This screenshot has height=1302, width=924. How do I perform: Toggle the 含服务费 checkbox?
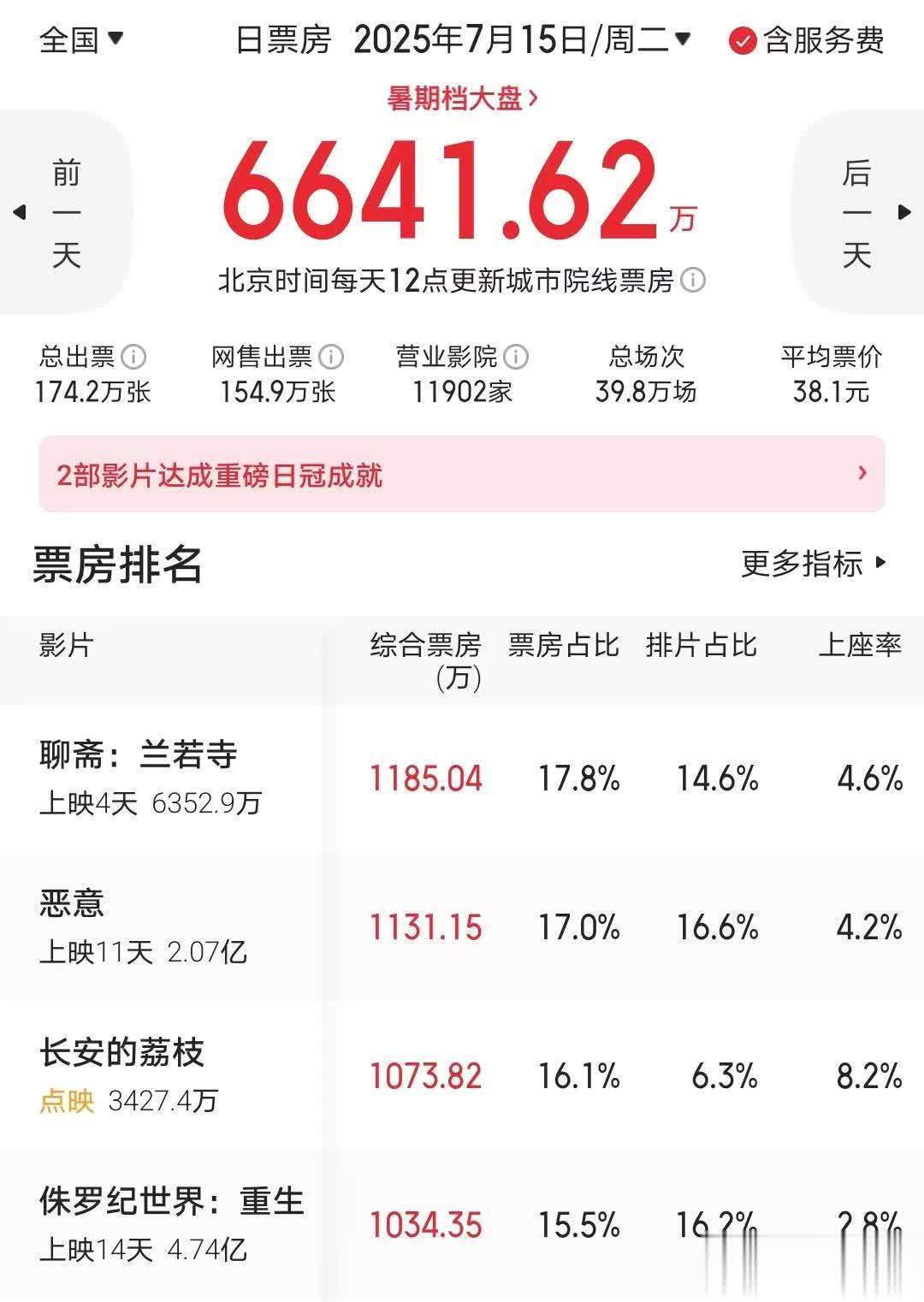point(742,40)
